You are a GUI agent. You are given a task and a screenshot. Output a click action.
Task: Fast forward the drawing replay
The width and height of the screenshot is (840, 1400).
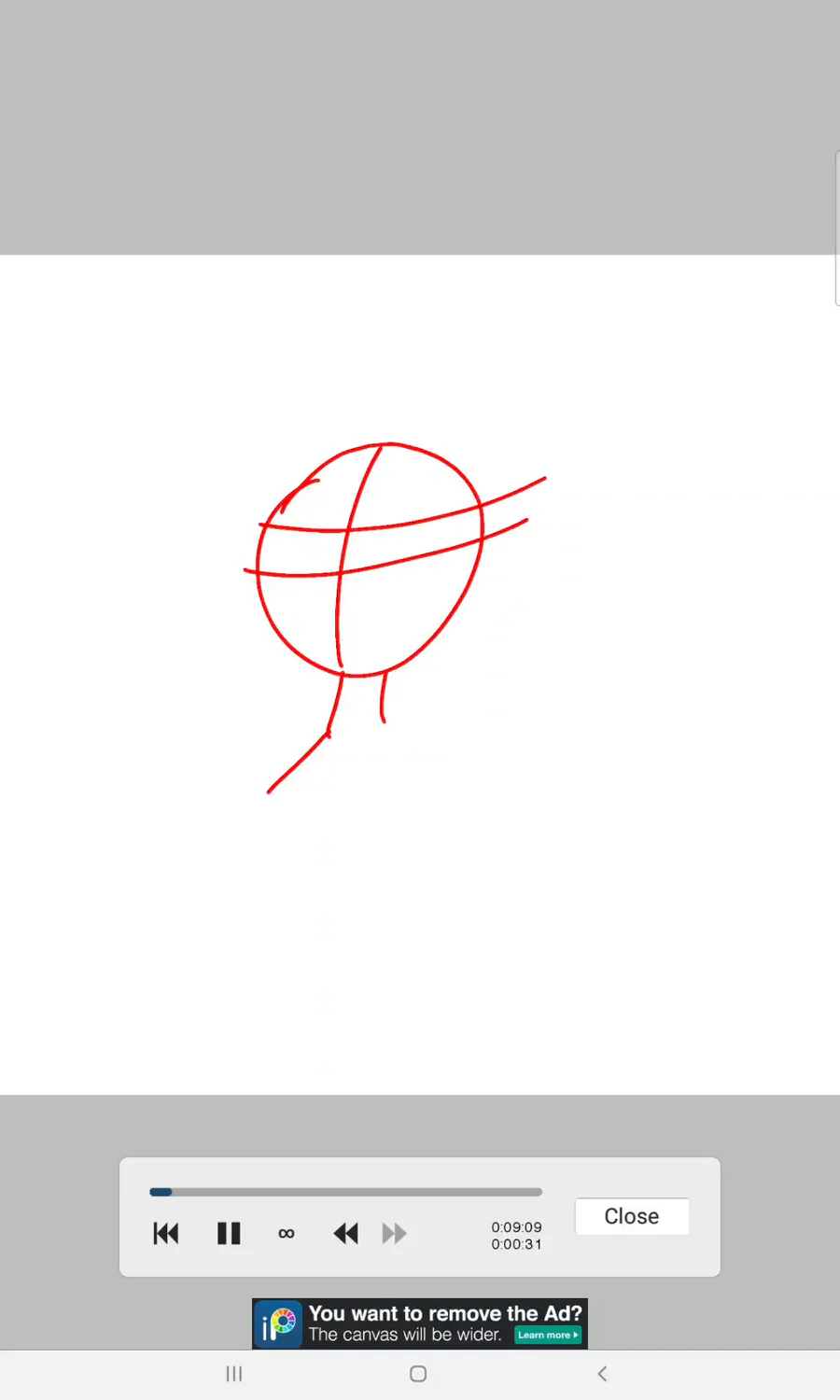click(395, 1234)
